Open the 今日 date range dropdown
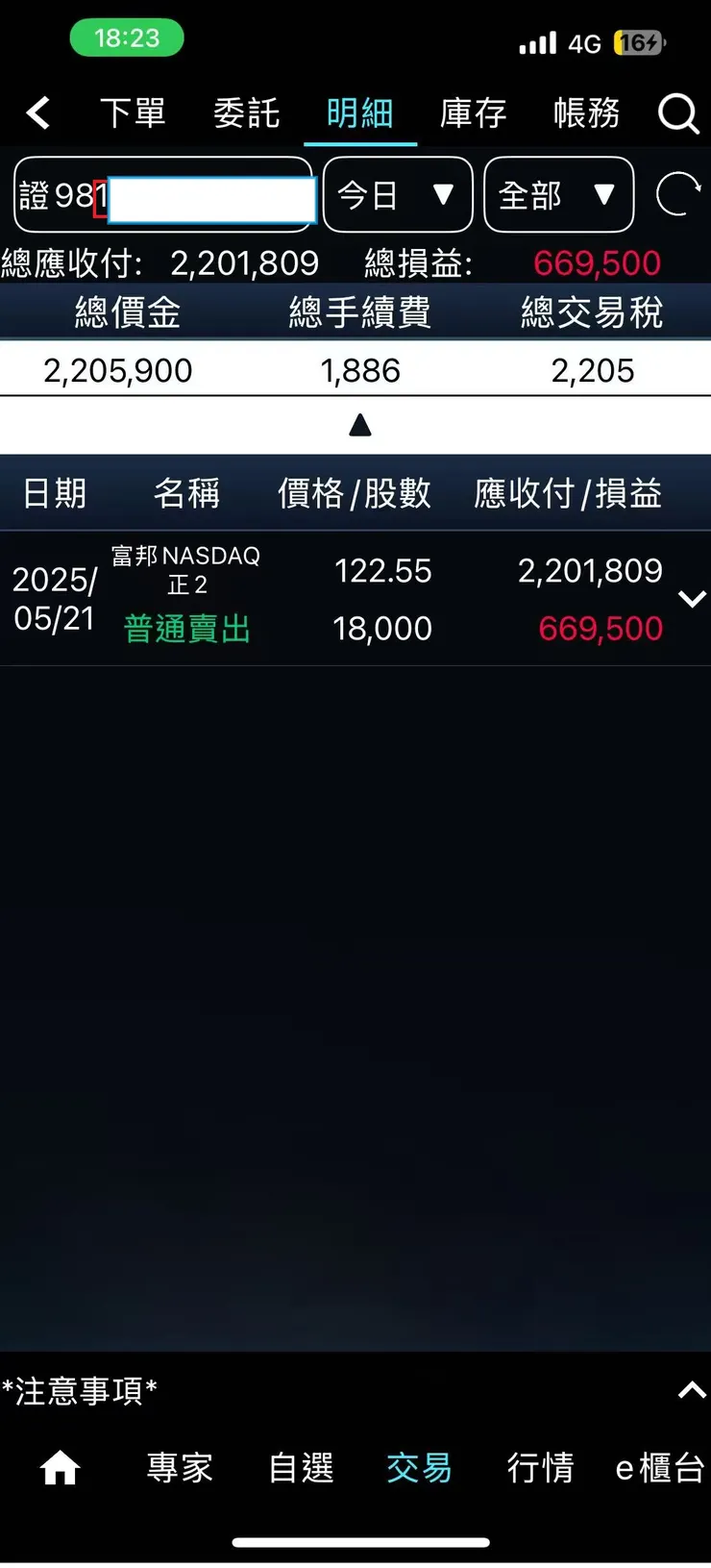 pyautogui.click(x=397, y=196)
